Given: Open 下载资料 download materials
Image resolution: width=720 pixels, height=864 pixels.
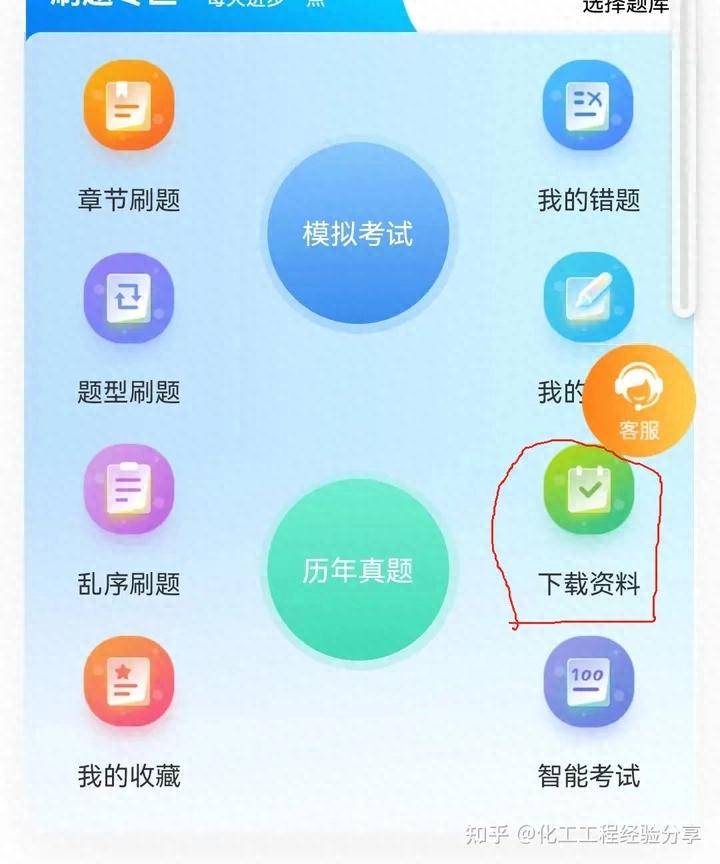Looking at the screenshot, I should point(588,492).
